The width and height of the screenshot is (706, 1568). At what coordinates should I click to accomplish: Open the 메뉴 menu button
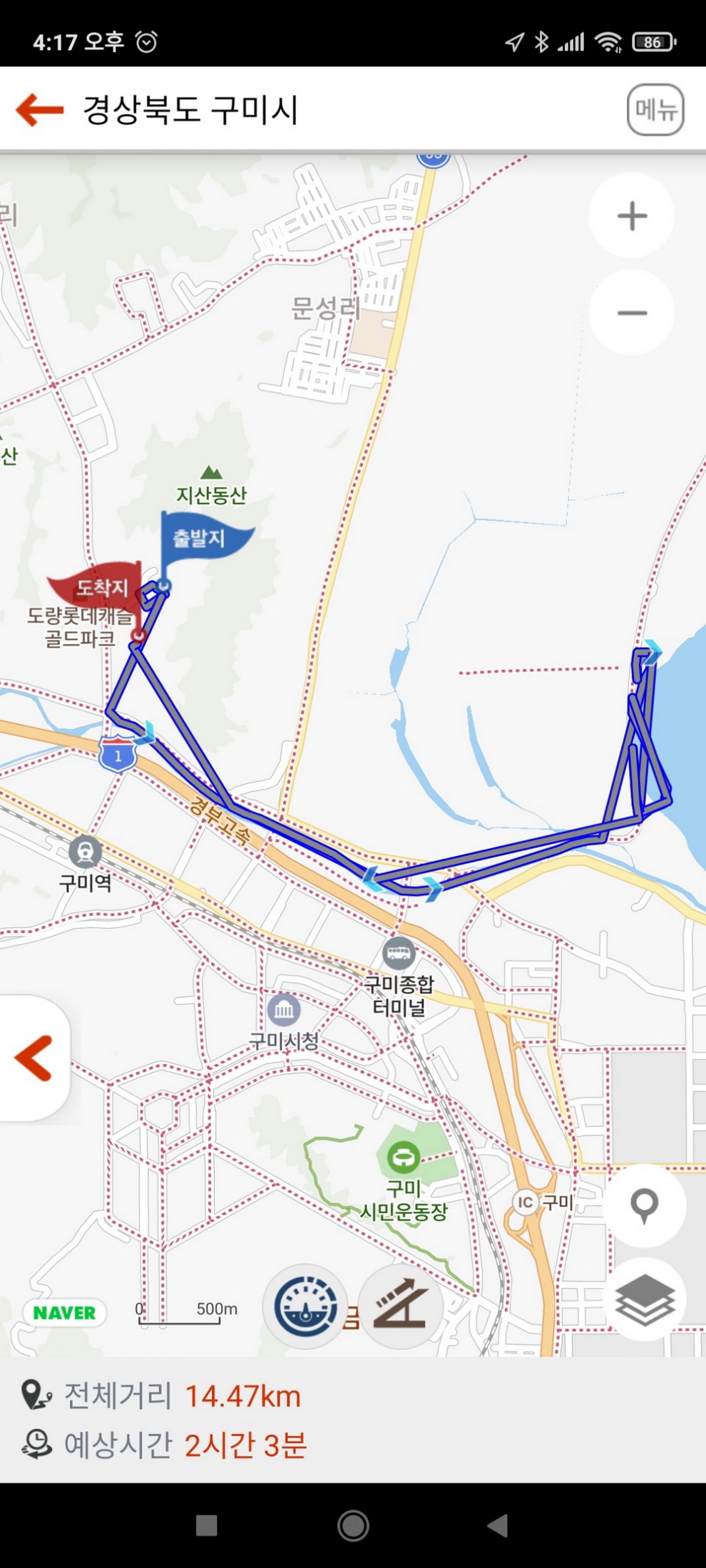pos(655,110)
